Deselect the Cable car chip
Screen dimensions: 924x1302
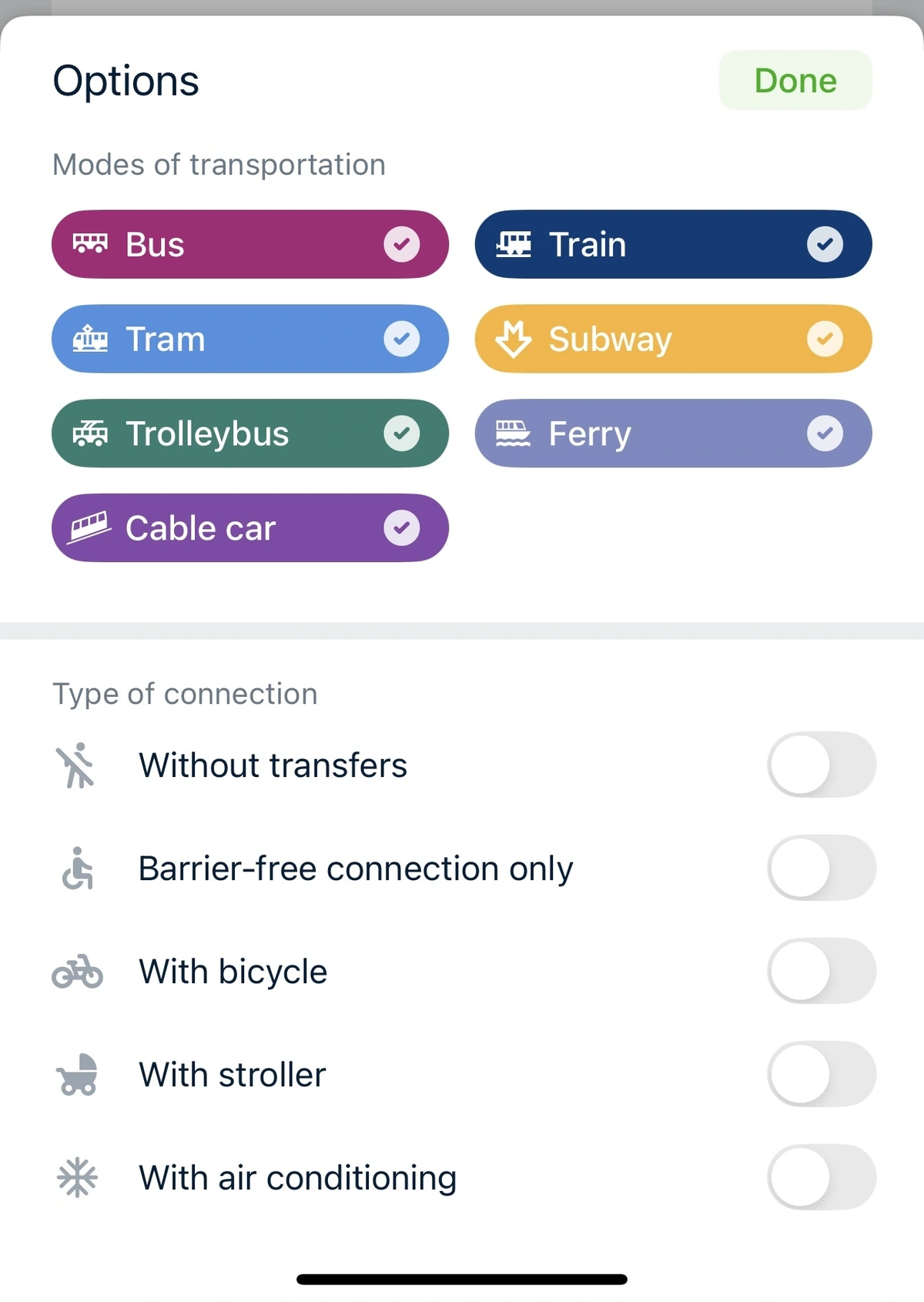coord(249,528)
